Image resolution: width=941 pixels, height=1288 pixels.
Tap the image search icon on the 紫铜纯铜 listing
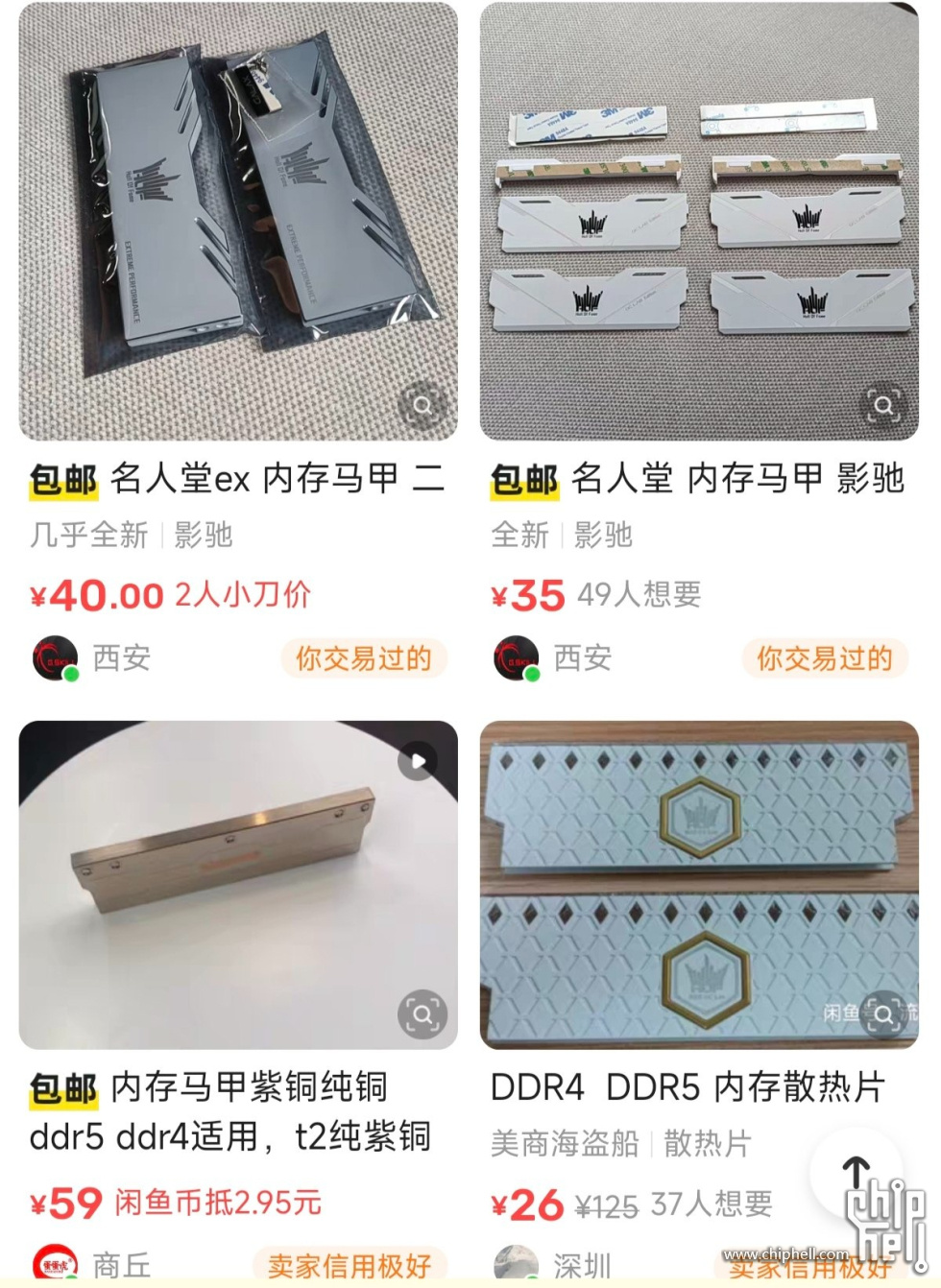(422, 1014)
